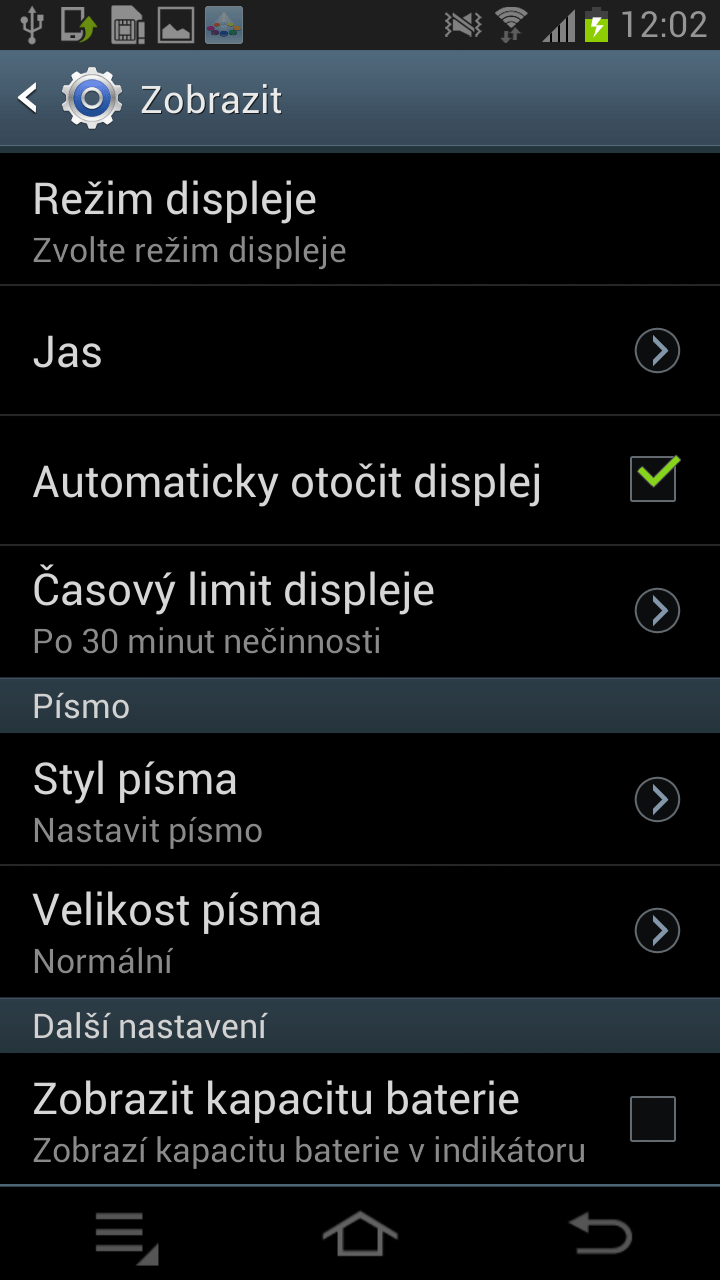This screenshot has height=1280, width=720.
Task: Open Časový limit displeje
Action: click(x=360, y=611)
